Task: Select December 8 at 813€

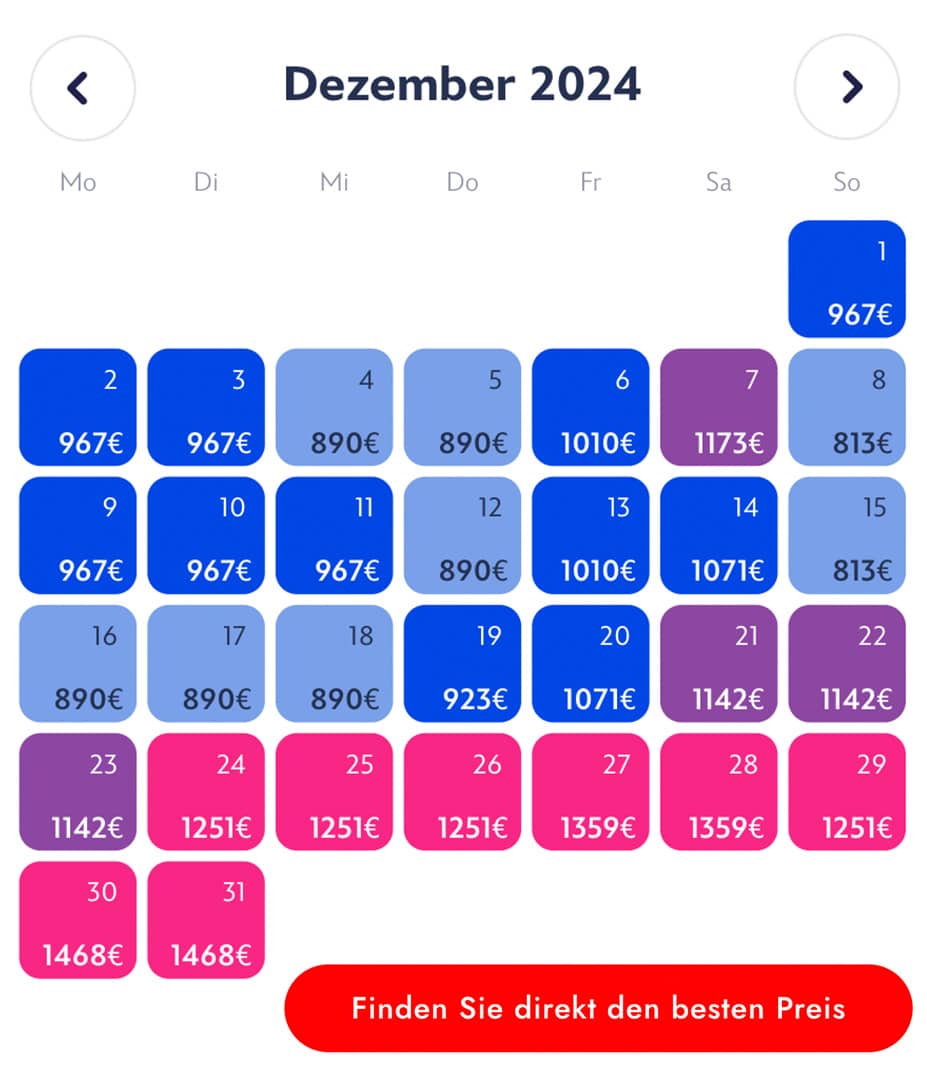Action: click(x=846, y=407)
